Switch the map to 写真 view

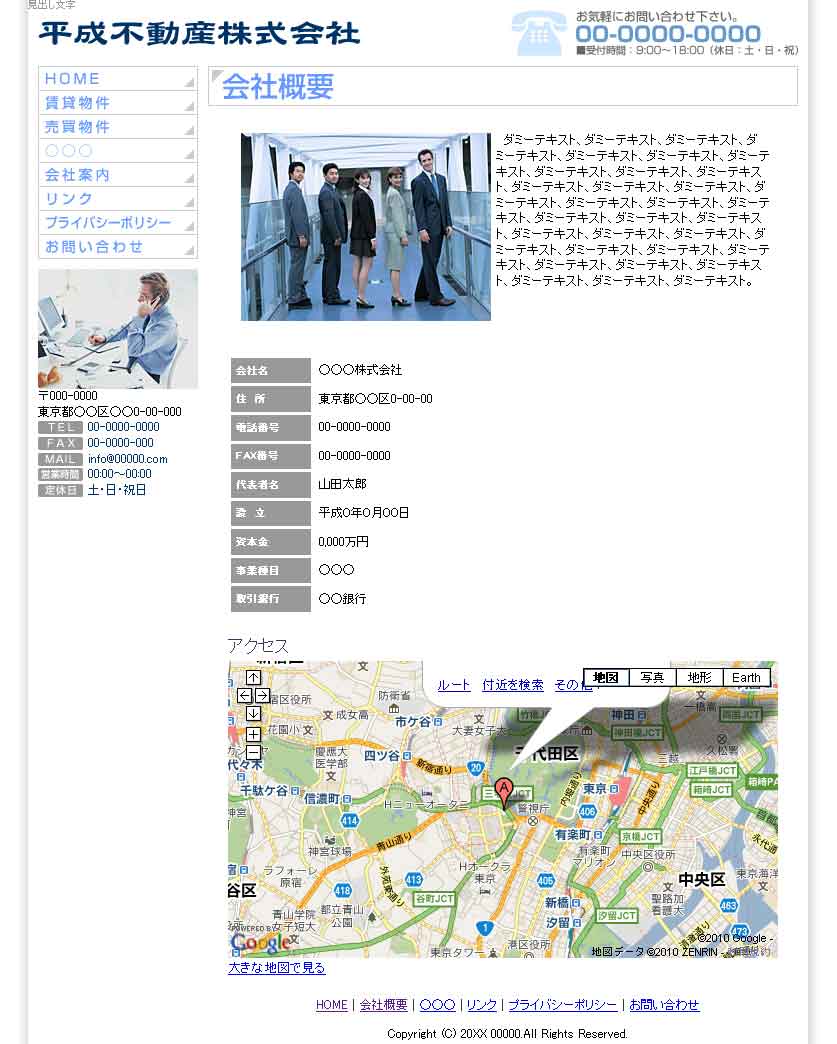652,677
